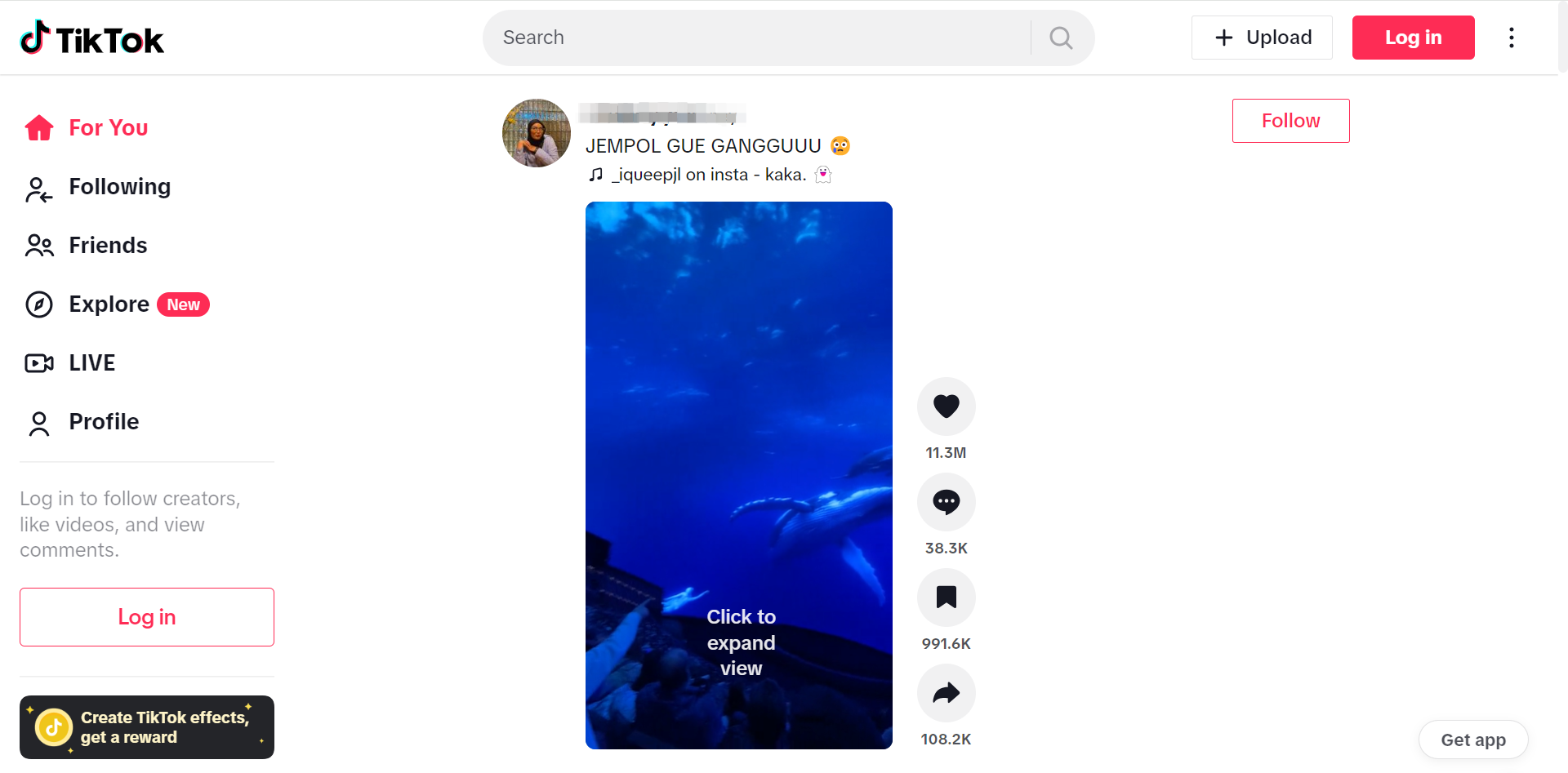
Task: Open the Upload button
Action: (1262, 38)
